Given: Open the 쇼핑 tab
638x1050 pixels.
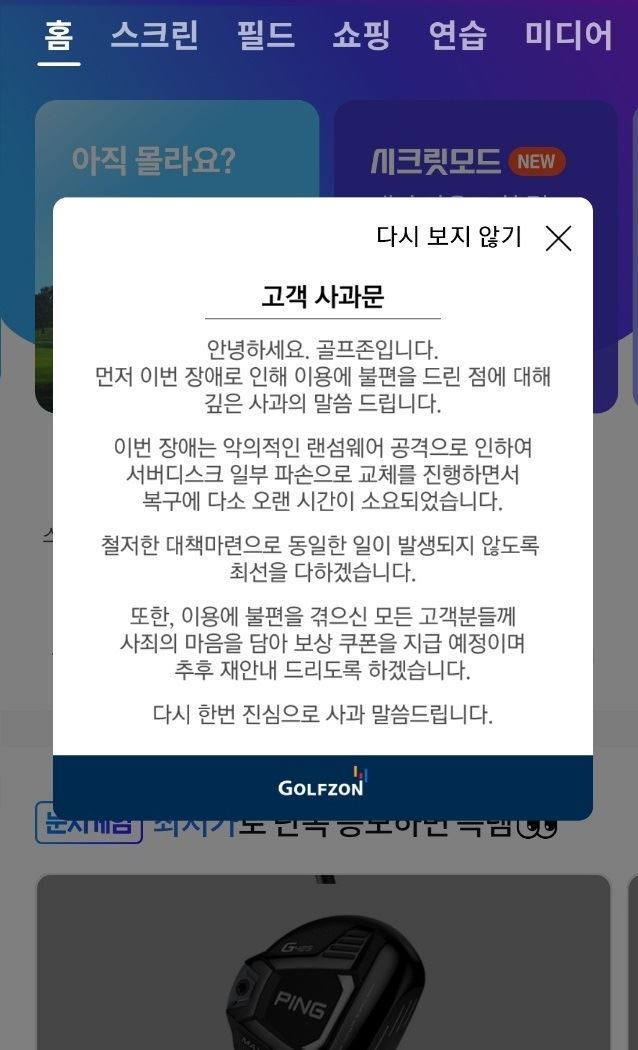Looking at the screenshot, I should [361, 35].
